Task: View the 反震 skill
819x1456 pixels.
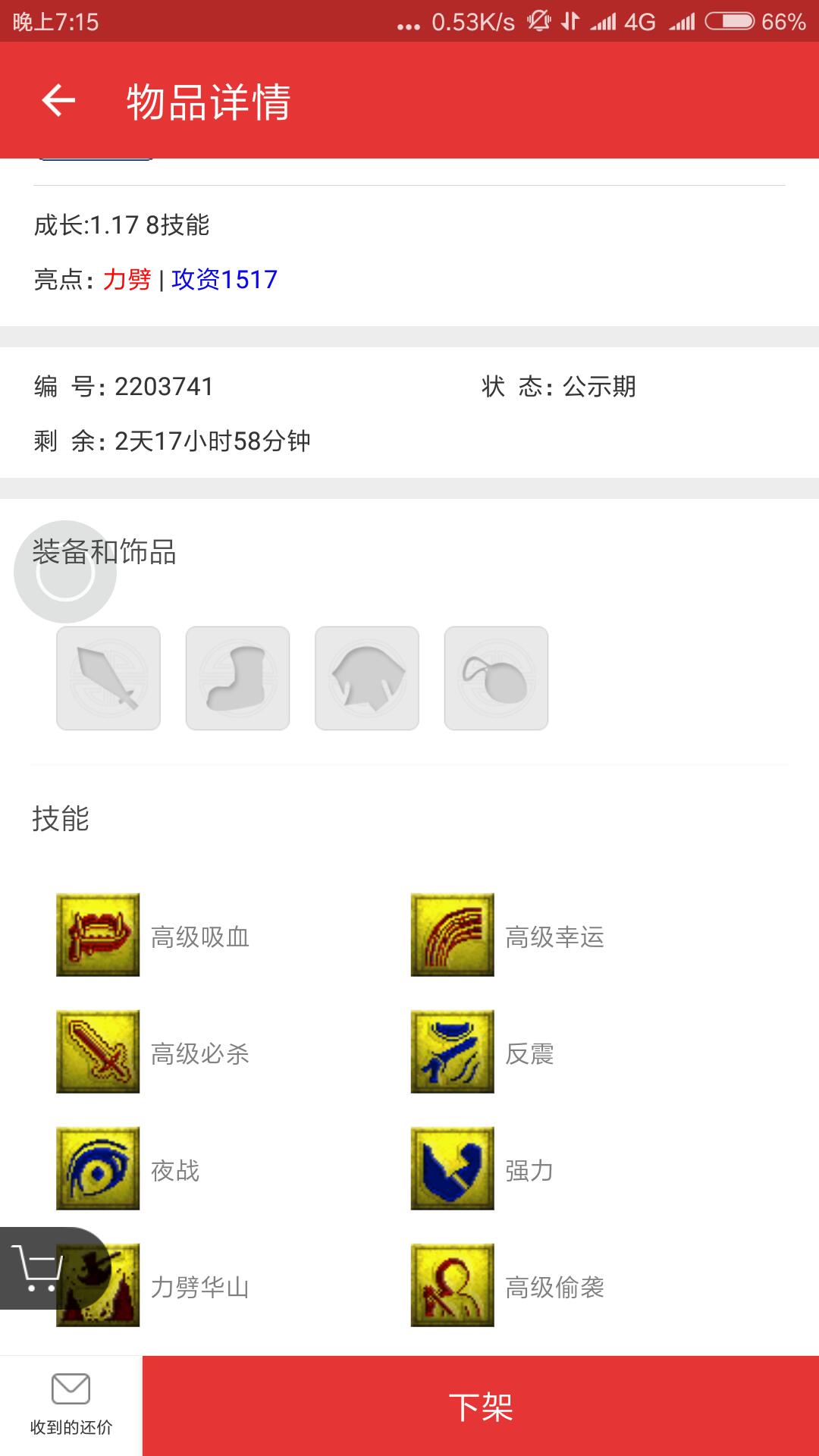Action: point(453,1052)
